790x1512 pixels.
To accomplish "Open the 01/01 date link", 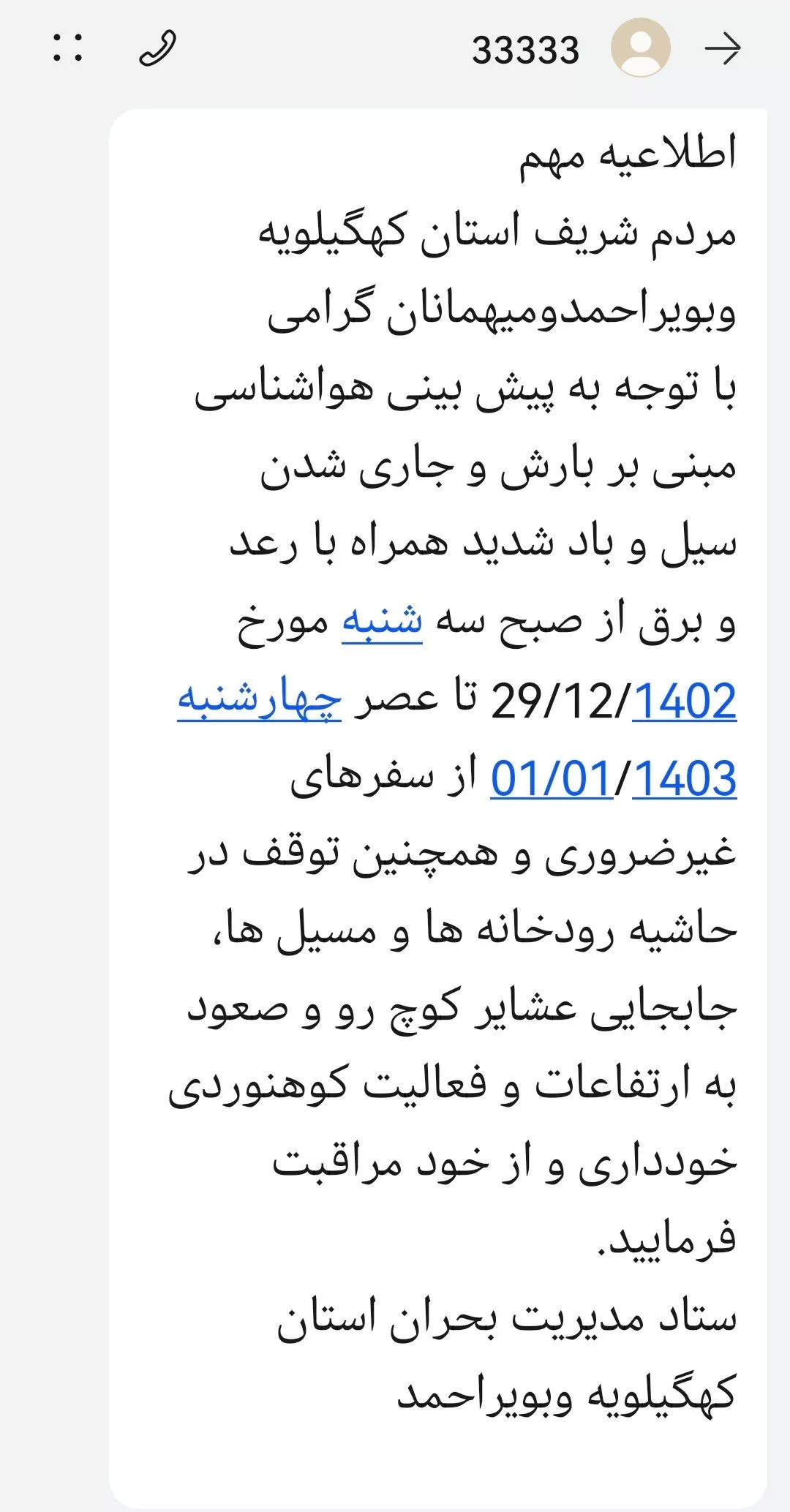I will [552, 778].
